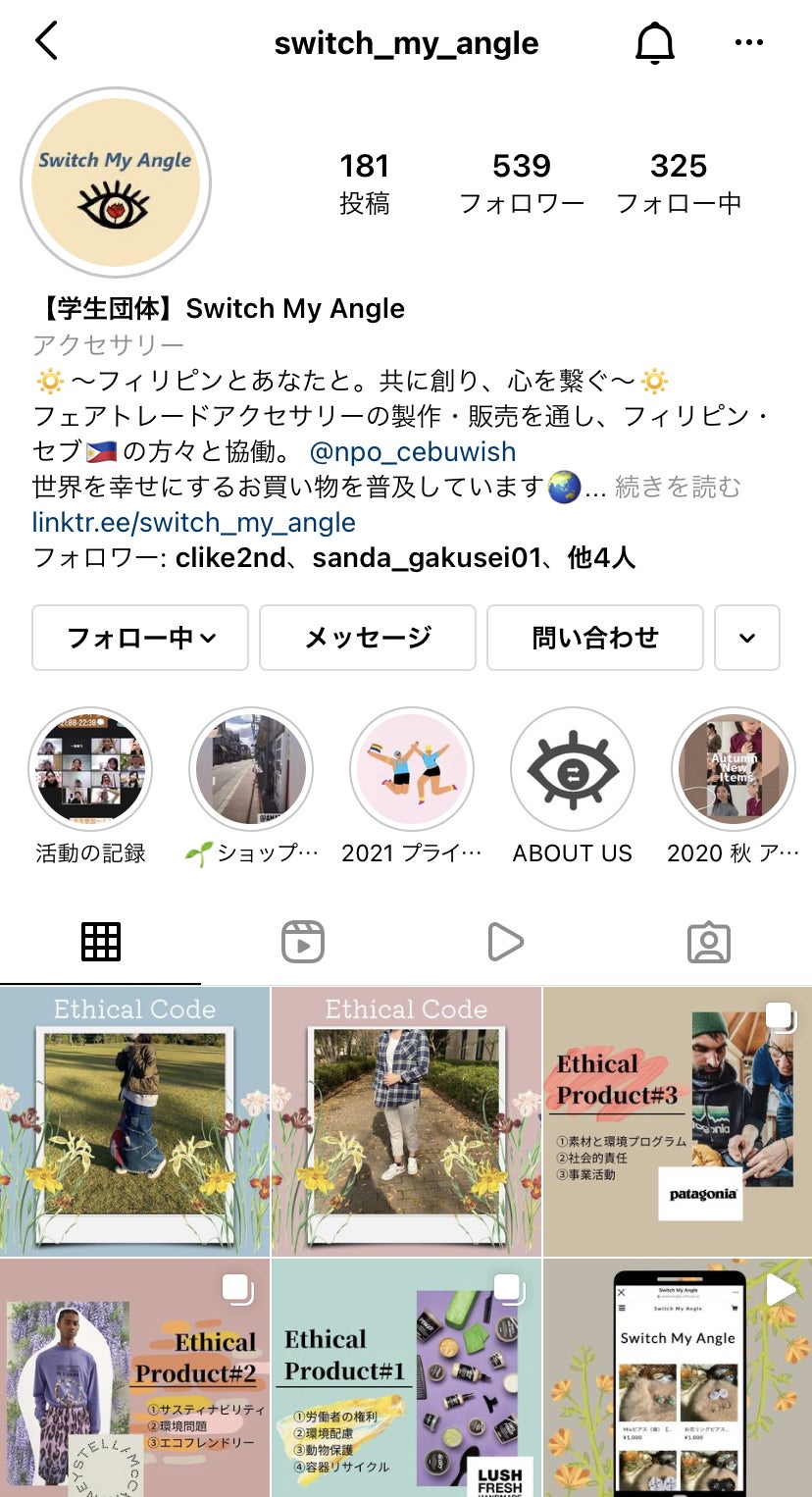
Task: Switch to the video play tab
Action: [505, 943]
